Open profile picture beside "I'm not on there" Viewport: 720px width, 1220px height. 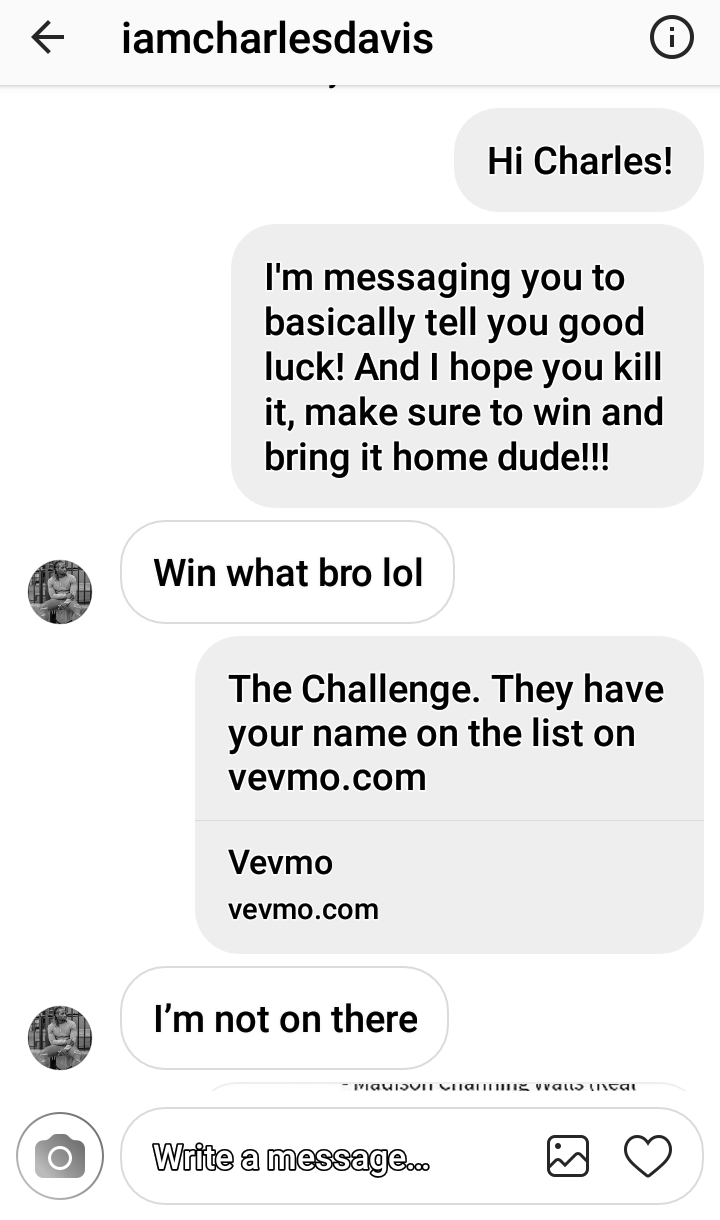click(x=60, y=1038)
